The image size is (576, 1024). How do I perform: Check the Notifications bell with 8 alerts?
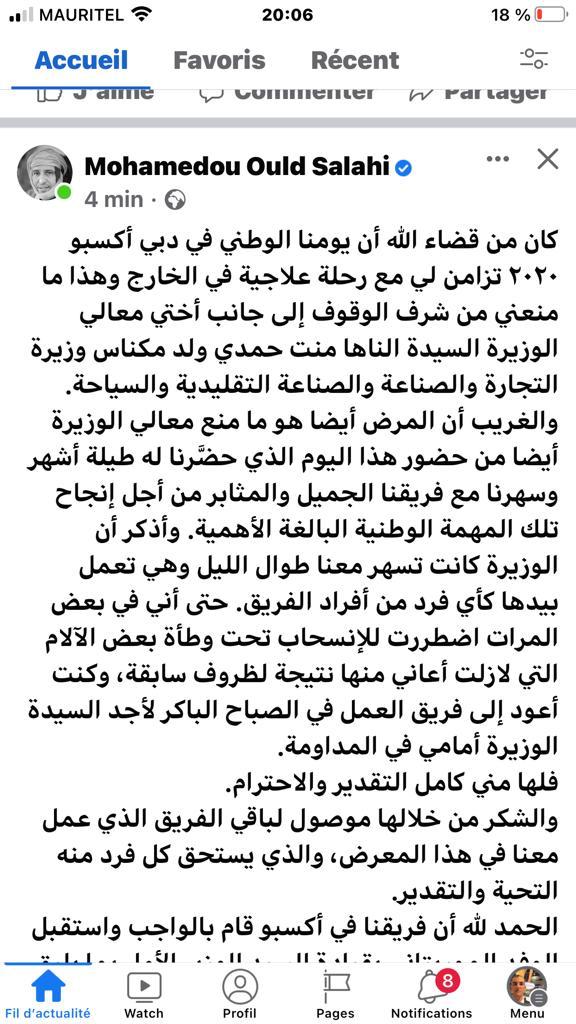tap(431, 994)
